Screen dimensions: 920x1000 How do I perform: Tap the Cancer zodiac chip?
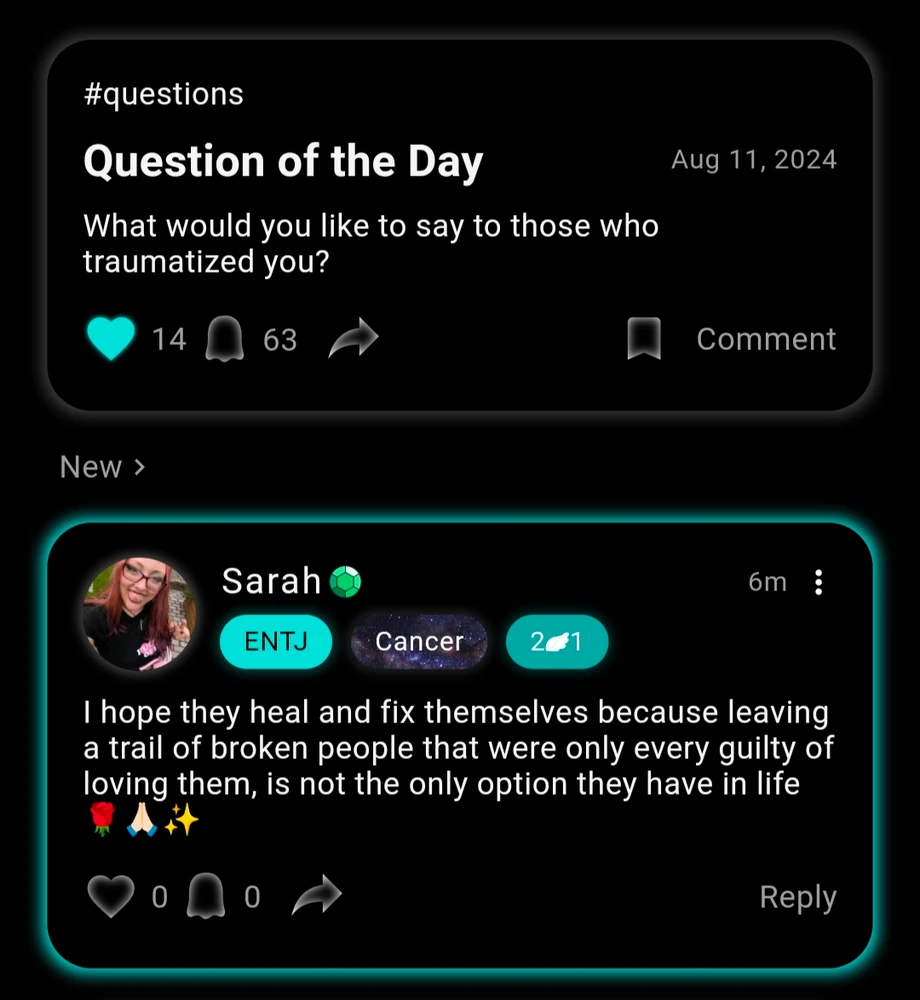419,641
